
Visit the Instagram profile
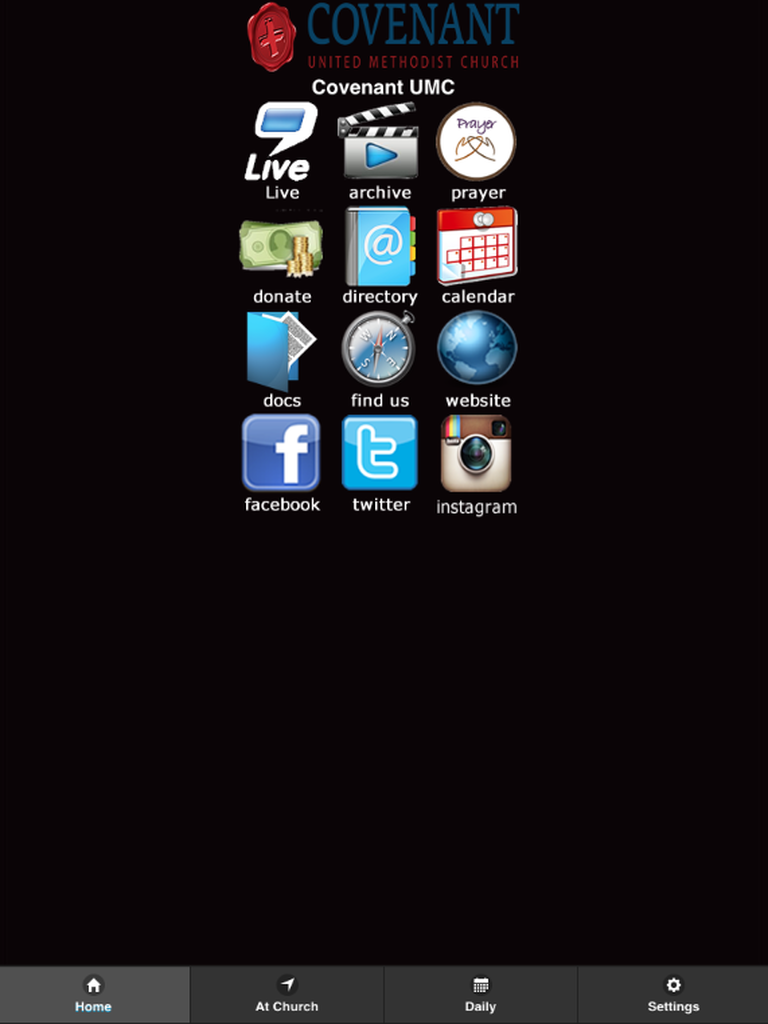(477, 454)
